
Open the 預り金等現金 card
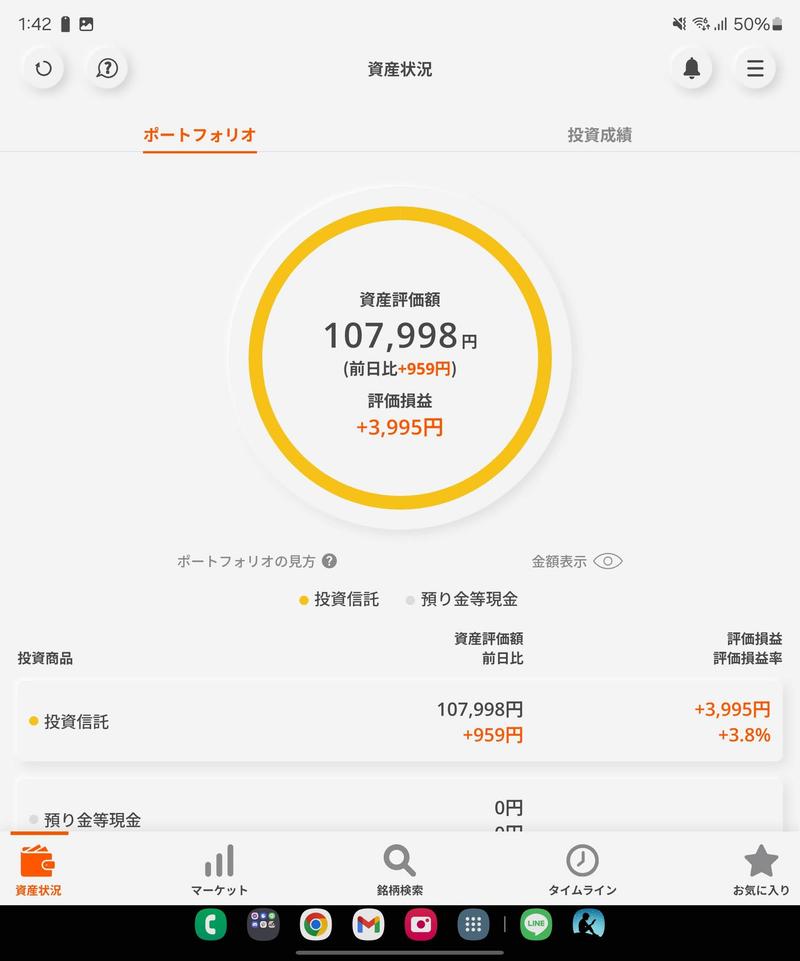coord(399,812)
